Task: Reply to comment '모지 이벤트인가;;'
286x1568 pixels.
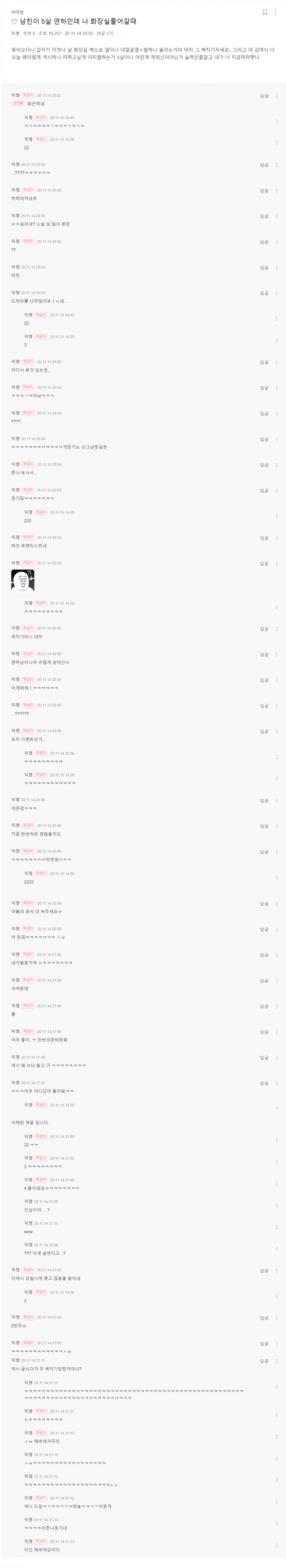Action: click(264, 732)
